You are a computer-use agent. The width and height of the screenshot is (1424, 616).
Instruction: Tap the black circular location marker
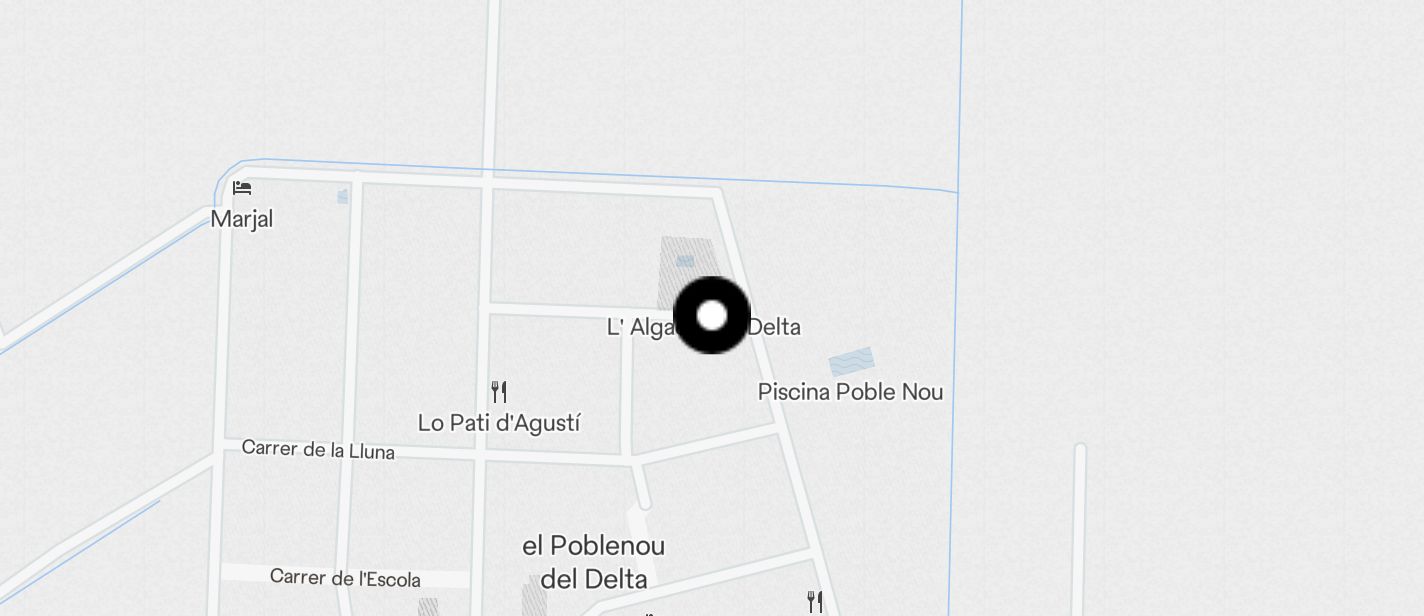pyautogui.click(x=711, y=316)
